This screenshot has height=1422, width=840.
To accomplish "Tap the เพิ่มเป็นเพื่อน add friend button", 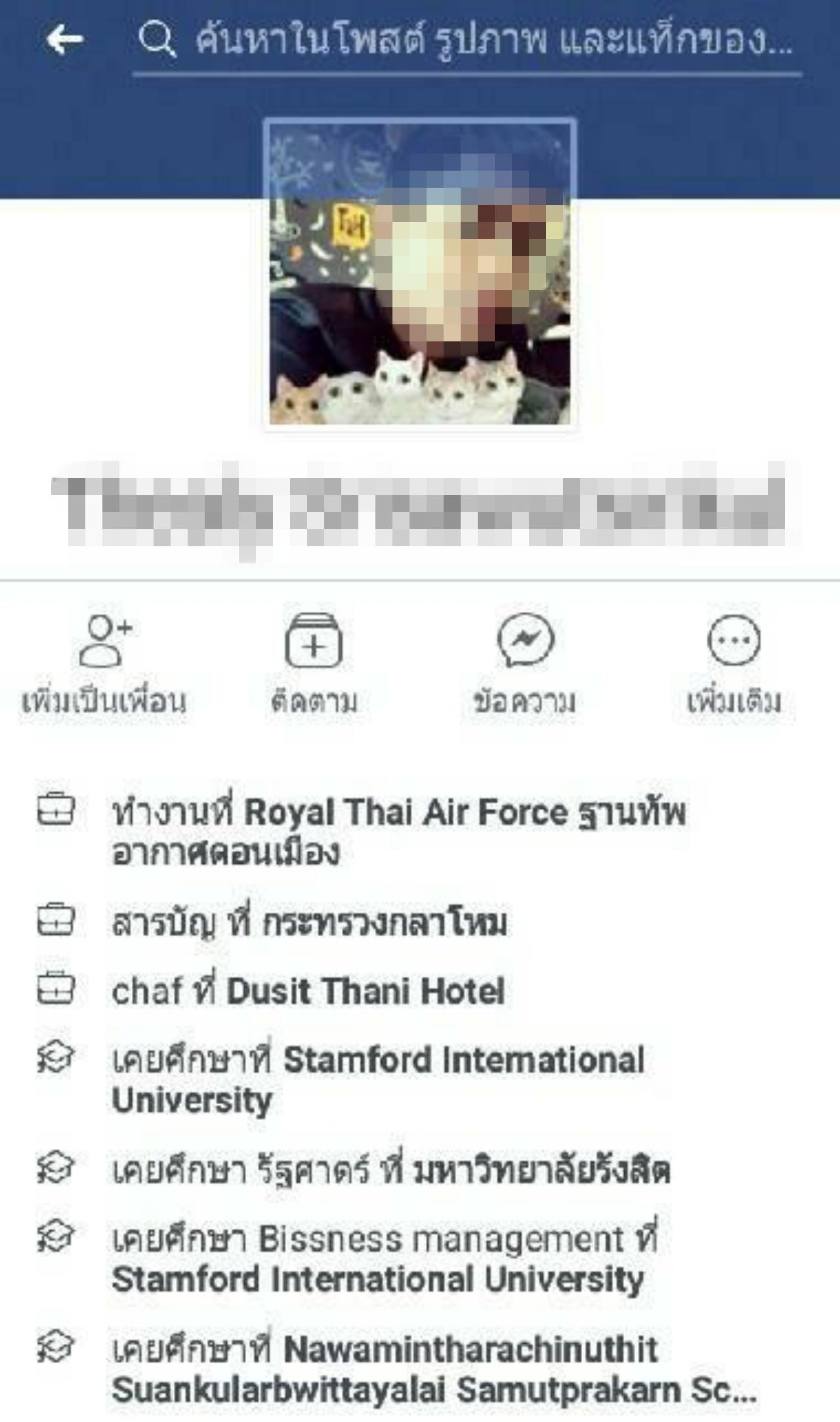I will [x=105, y=663].
